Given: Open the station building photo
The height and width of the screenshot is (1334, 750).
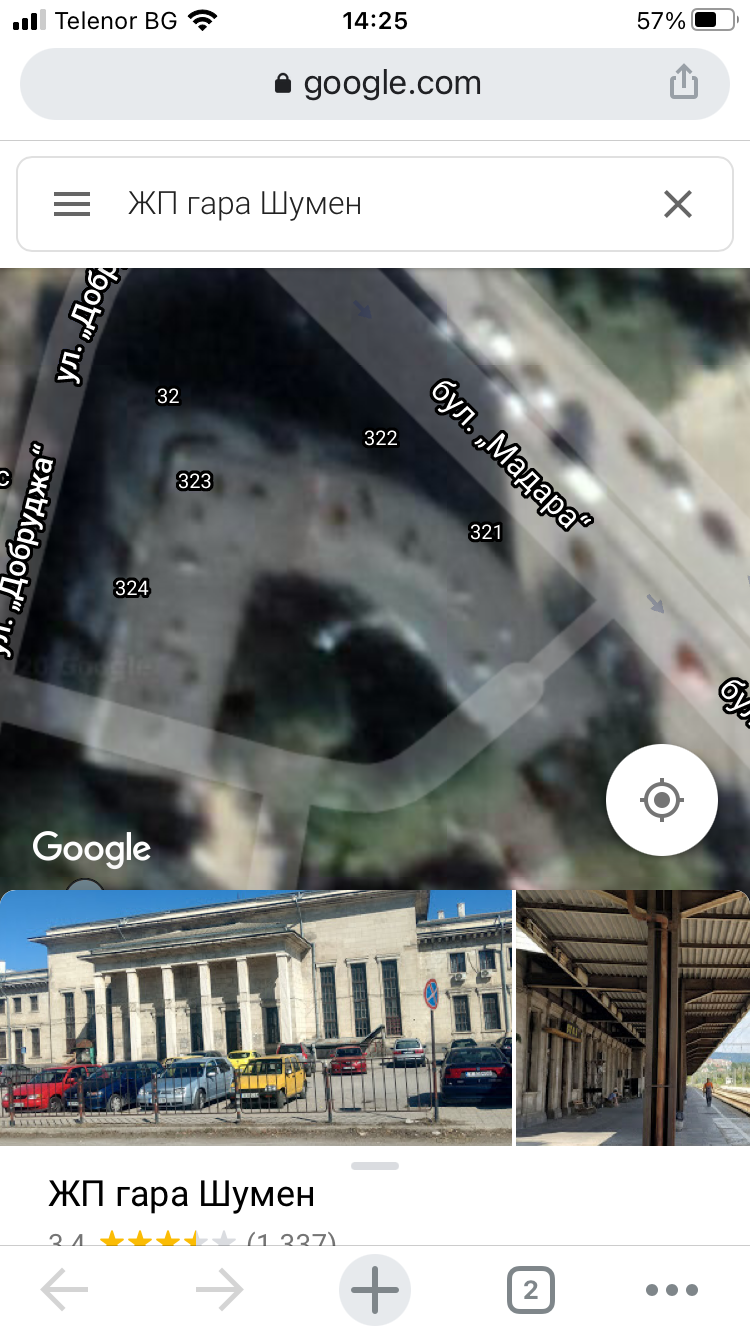Looking at the screenshot, I should click(x=256, y=1016).
